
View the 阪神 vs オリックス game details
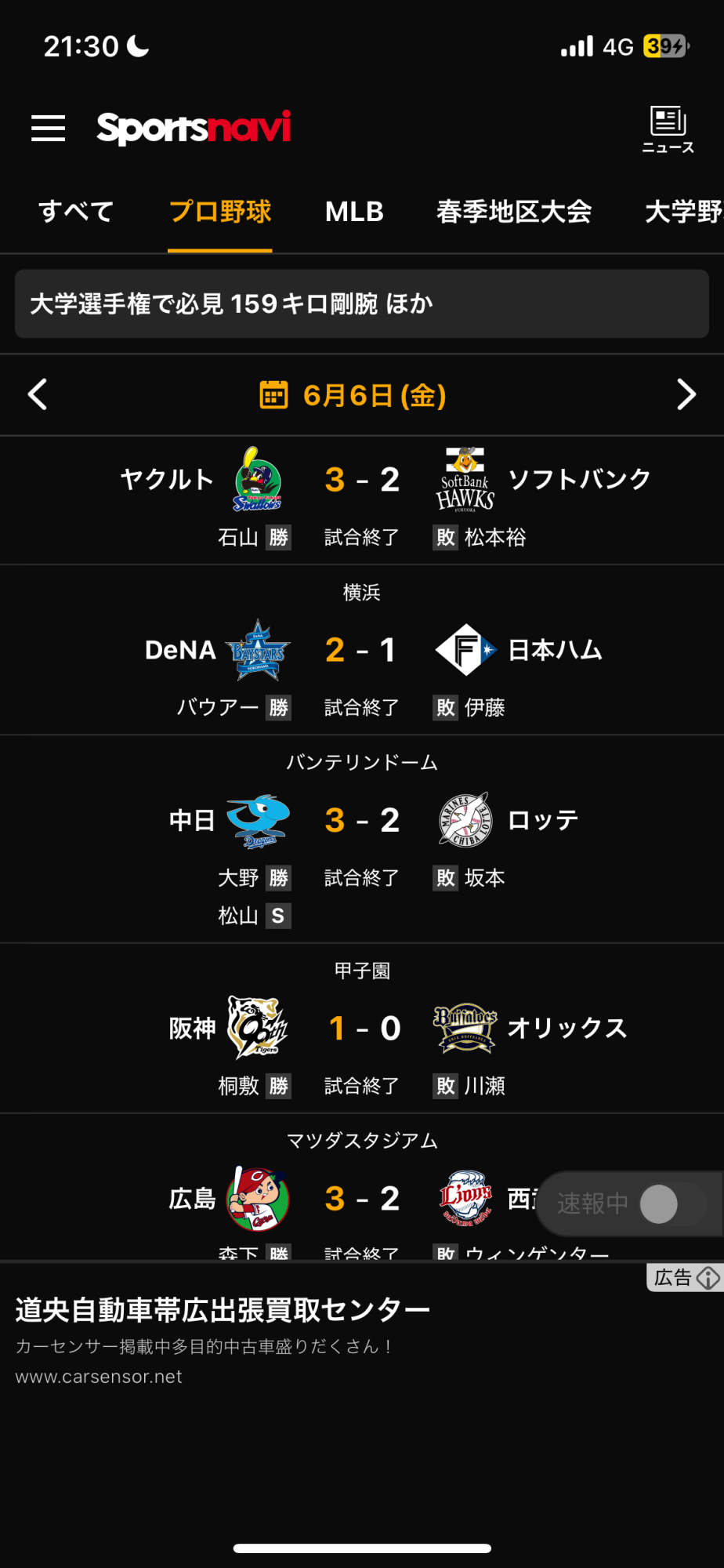coord(362,1029)
